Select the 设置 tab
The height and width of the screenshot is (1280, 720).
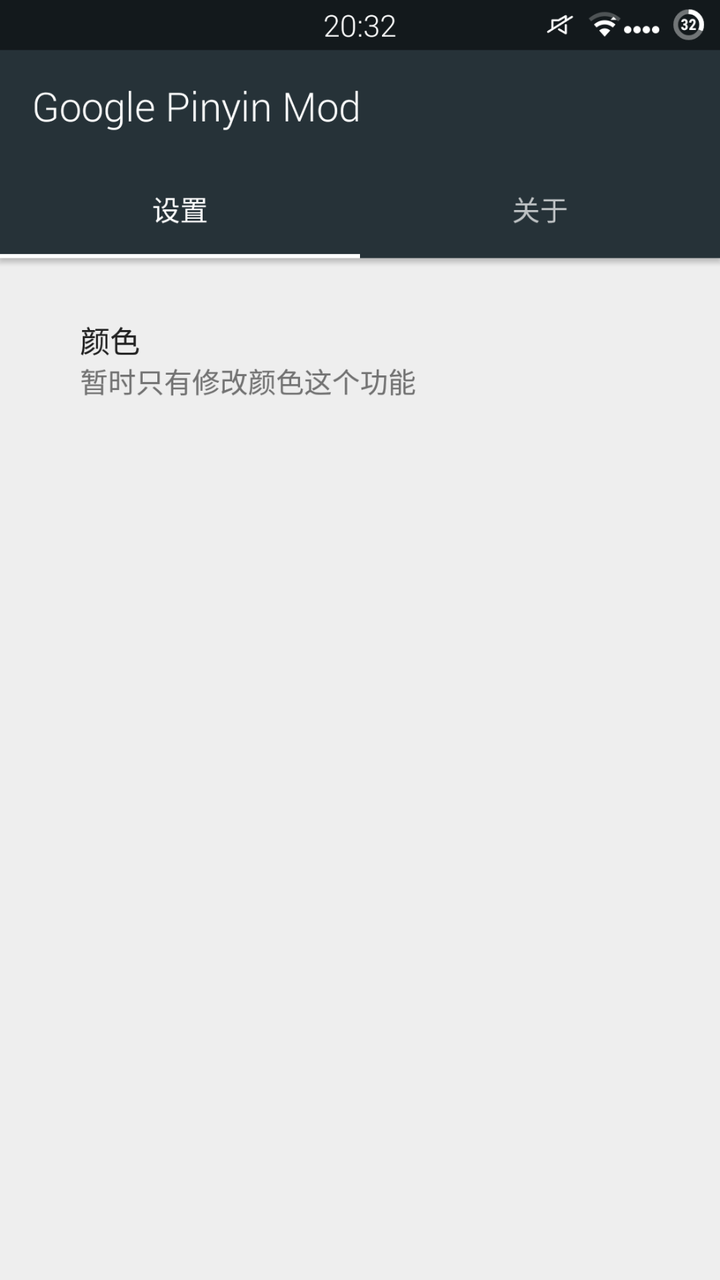point(180,211)
